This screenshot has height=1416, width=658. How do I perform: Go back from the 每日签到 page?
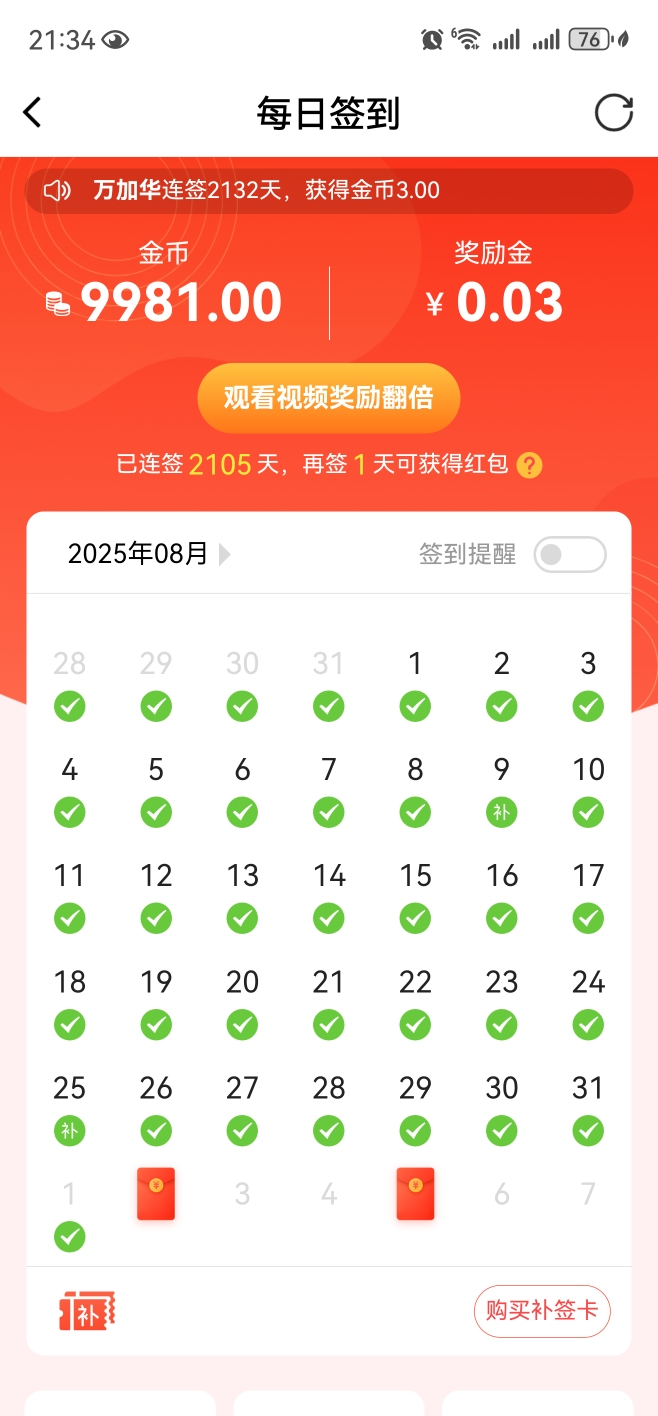click(33, 113)
